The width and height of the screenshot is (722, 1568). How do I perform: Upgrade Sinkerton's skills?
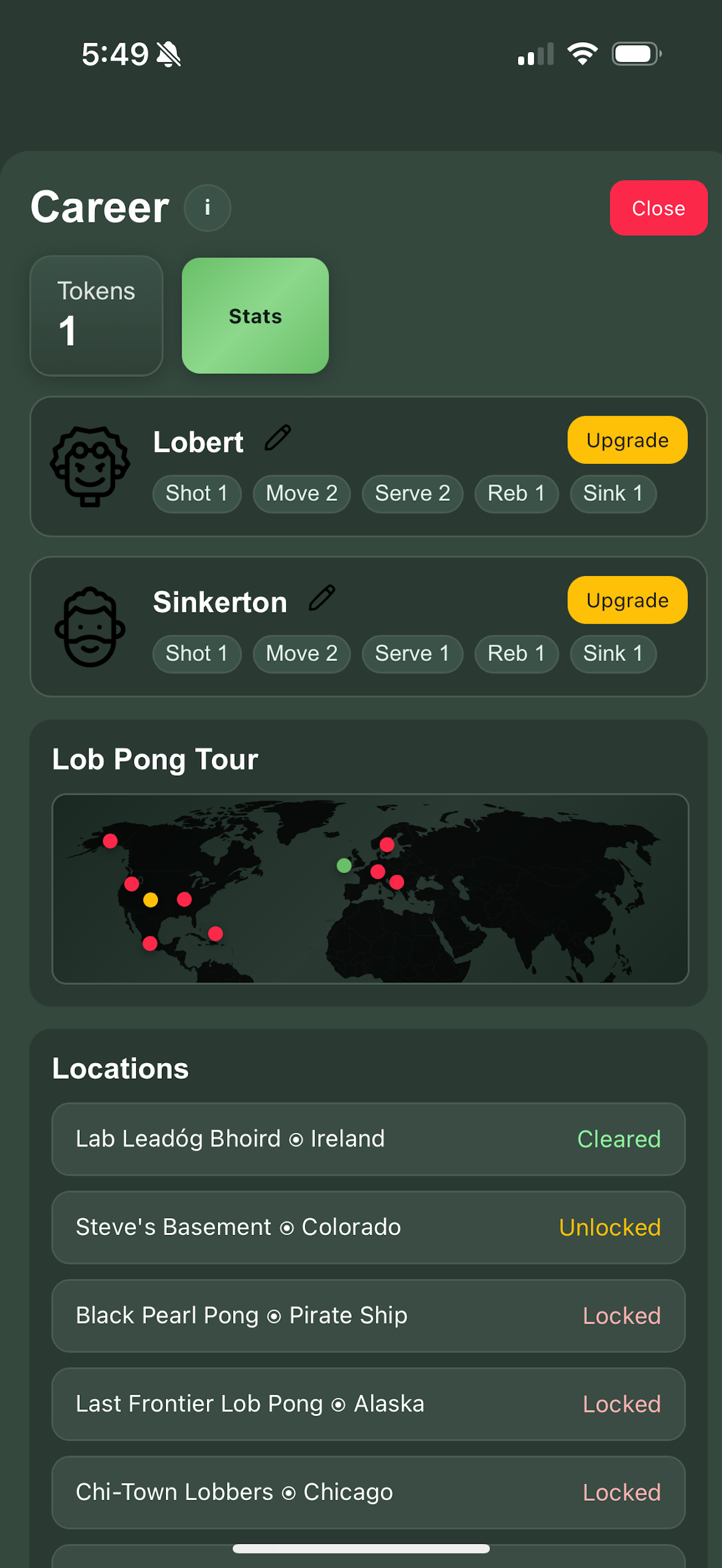626,600
